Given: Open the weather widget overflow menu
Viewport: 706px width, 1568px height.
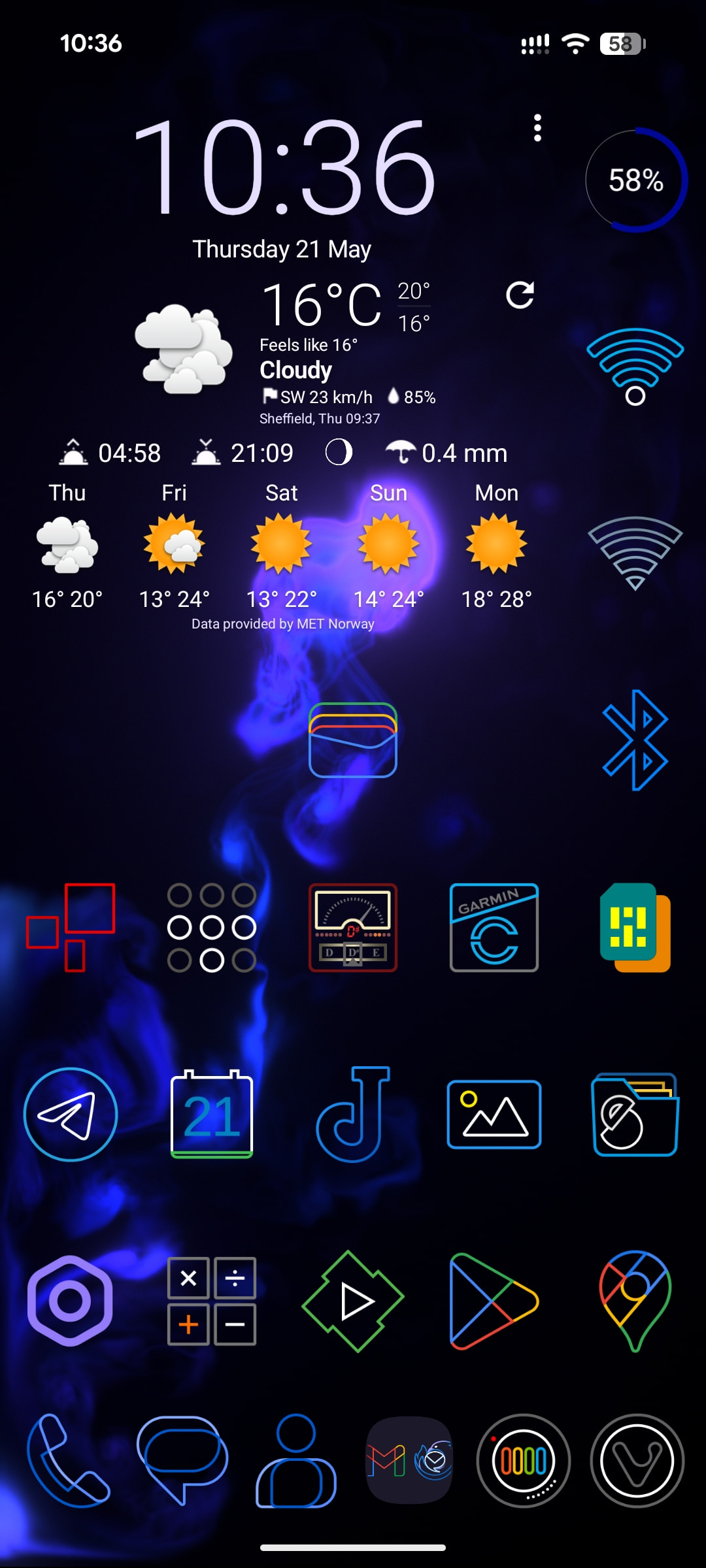Looking at the screenshot, I should pyautogui.click(x=537, y=128).
